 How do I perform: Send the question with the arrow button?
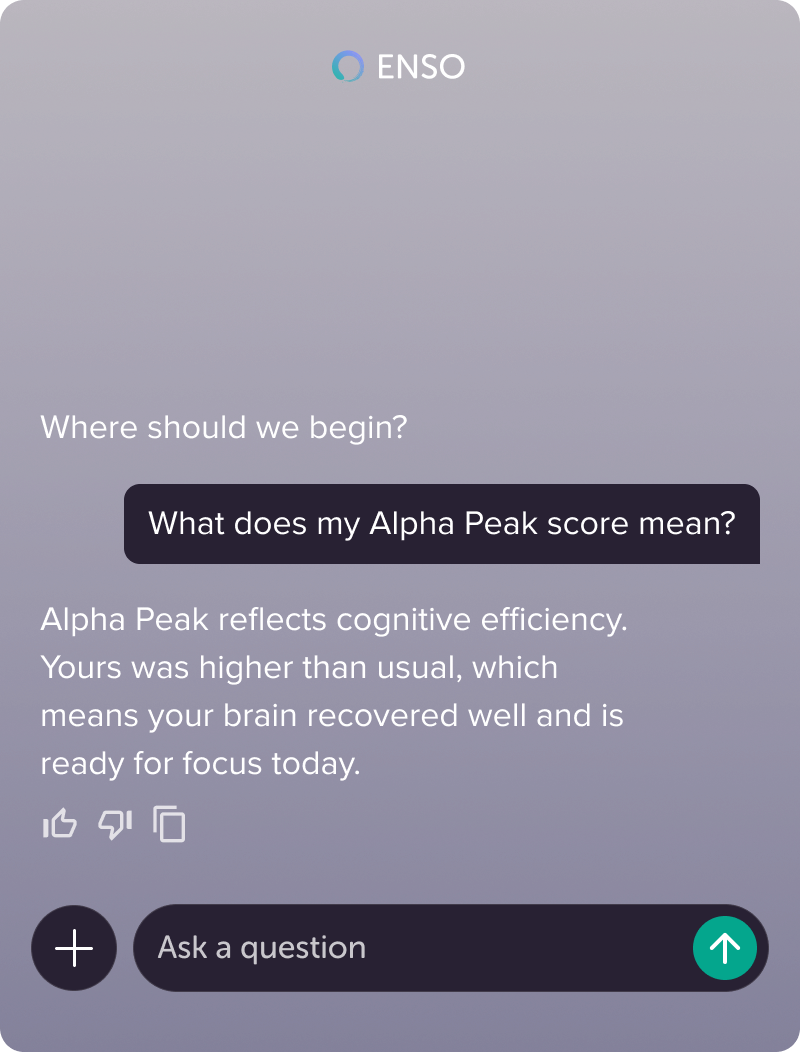724,948
